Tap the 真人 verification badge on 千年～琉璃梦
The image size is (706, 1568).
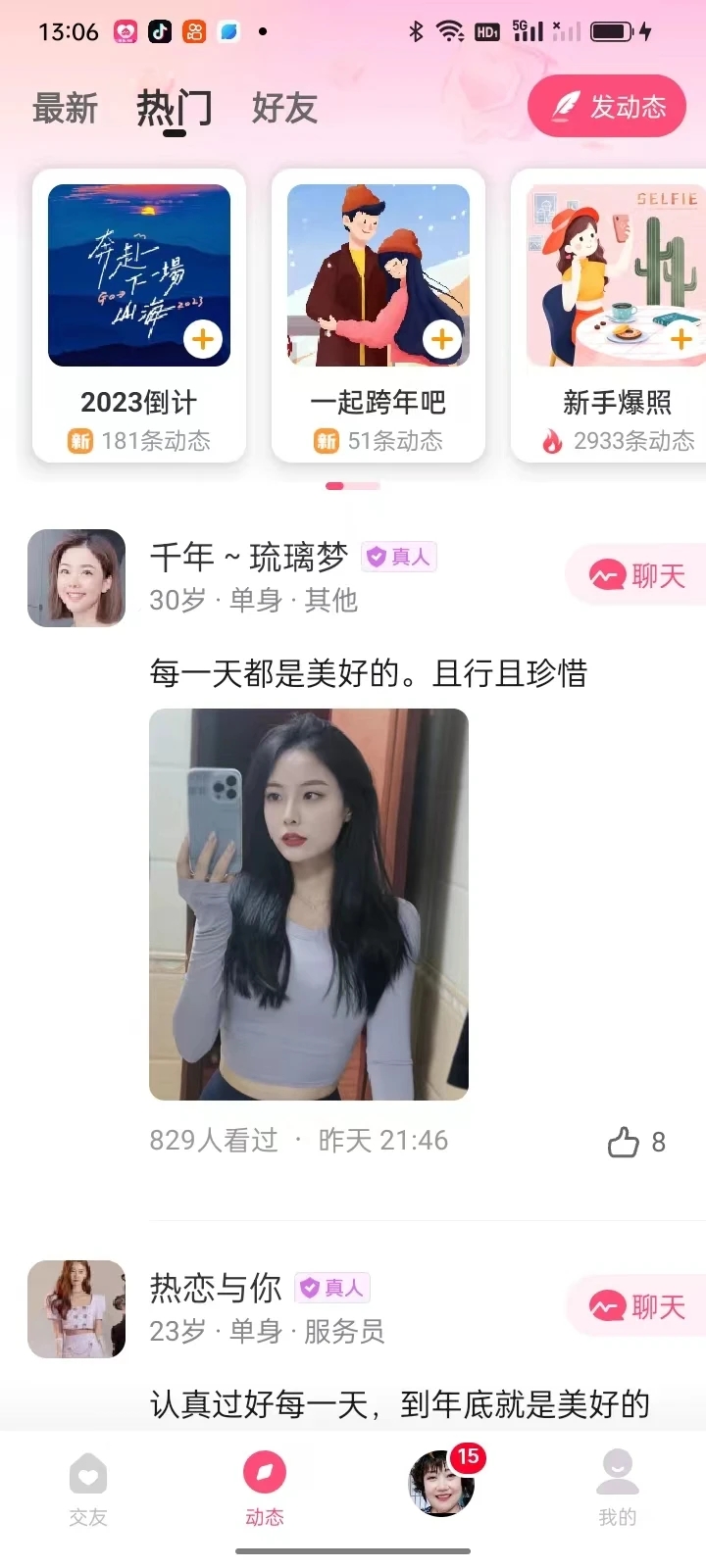(398, 556)
